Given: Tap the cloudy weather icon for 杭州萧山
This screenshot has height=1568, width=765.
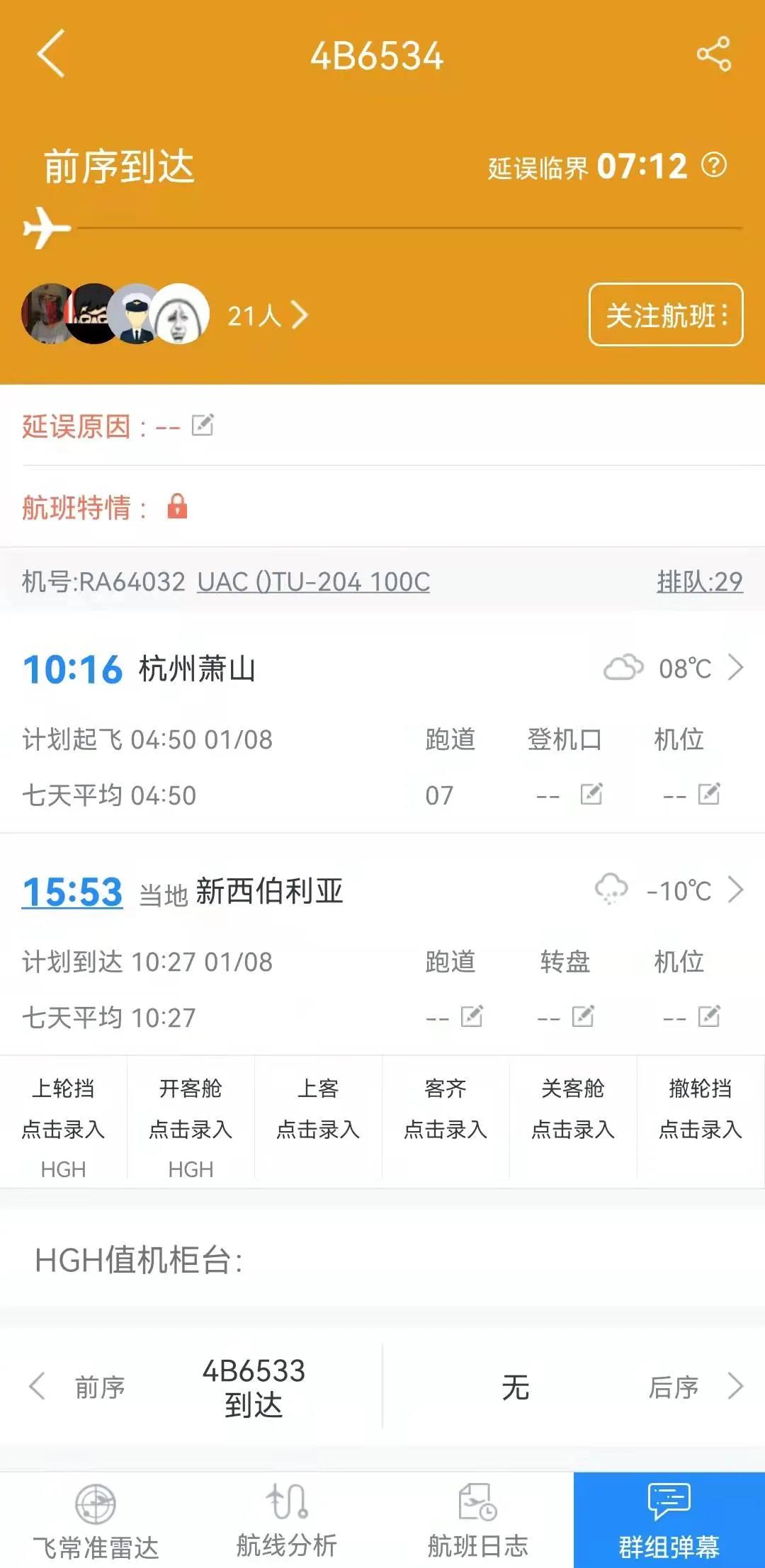Looking at the screenshot, I should tap(623, 666).
